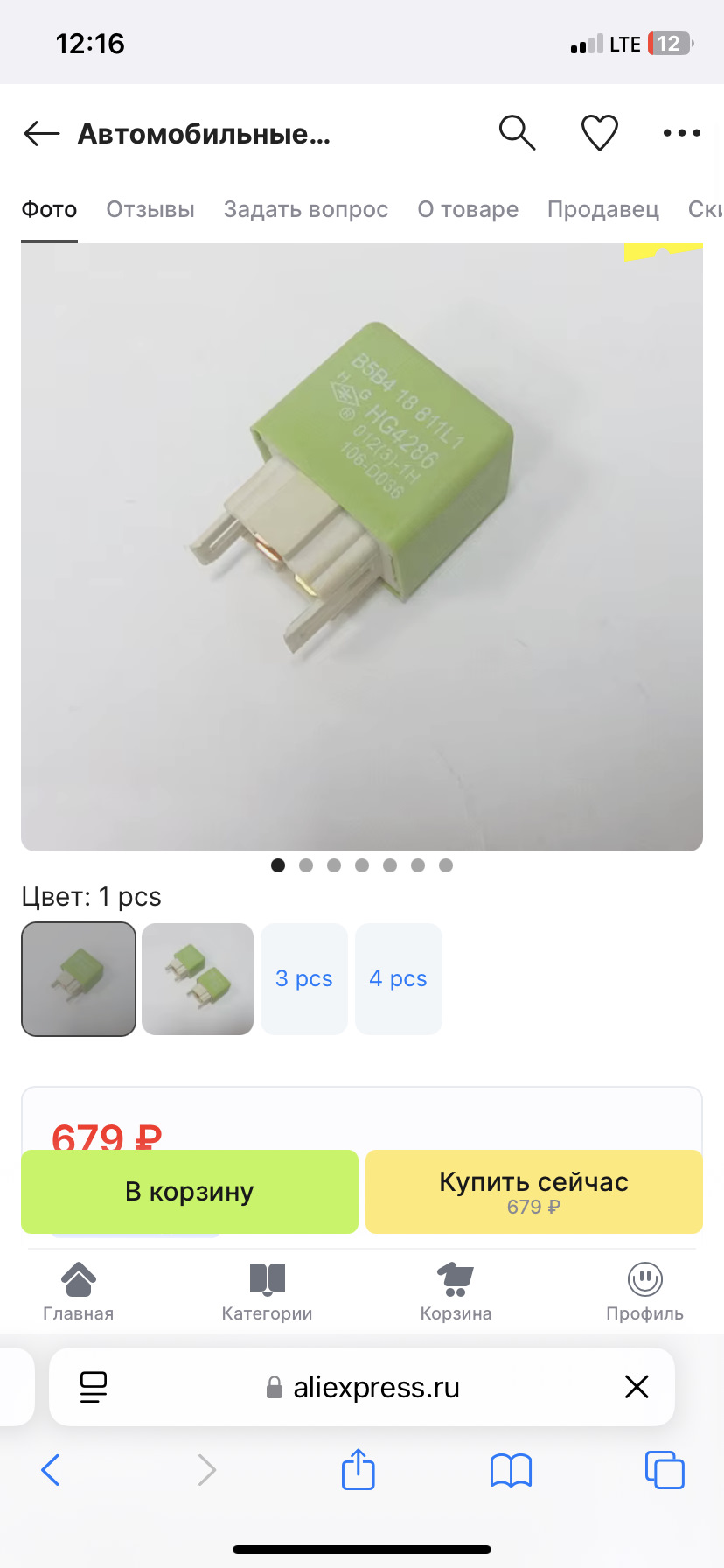Choose the 4 pcs option
The image size is (724, 1568).
pos(399,978)
